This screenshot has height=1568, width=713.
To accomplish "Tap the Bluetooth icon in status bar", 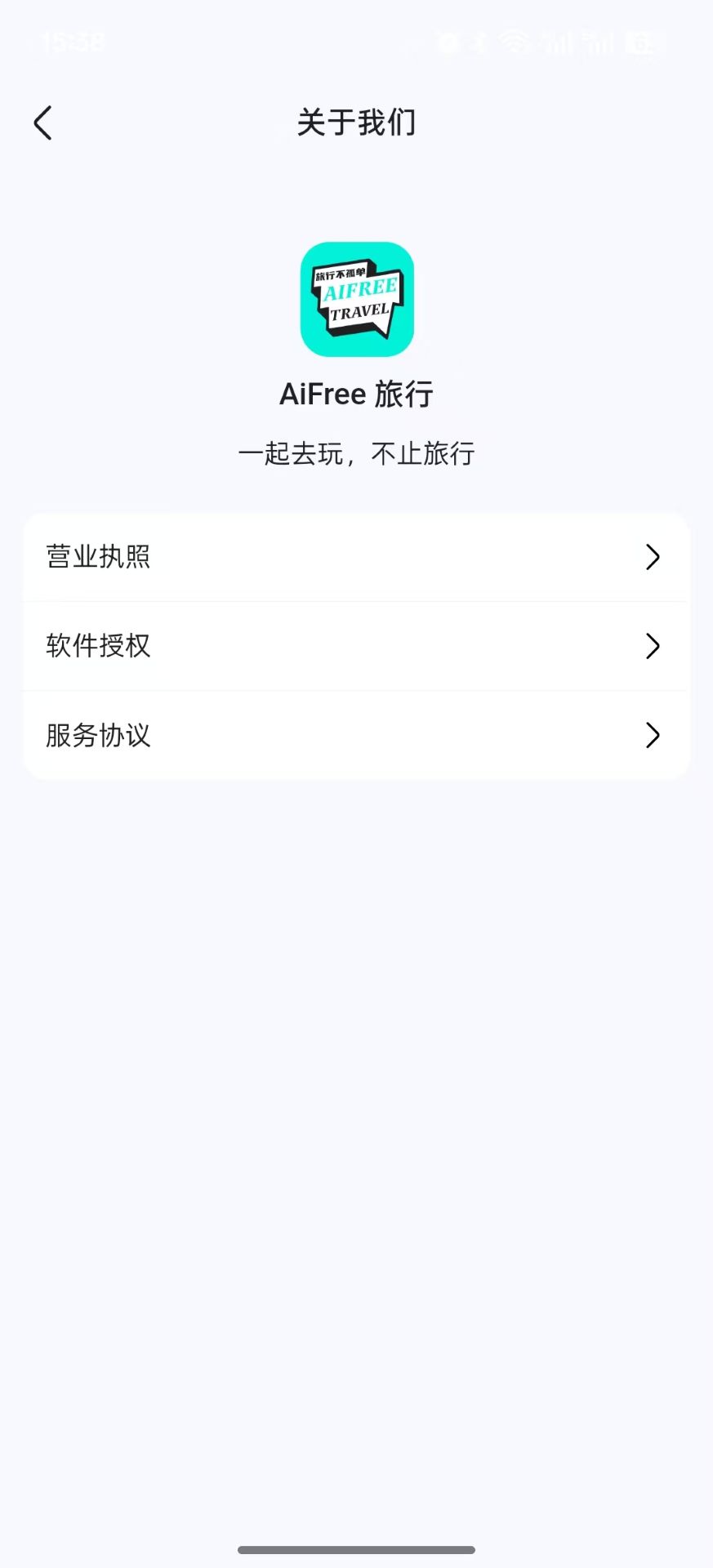I will coord(478,42).
